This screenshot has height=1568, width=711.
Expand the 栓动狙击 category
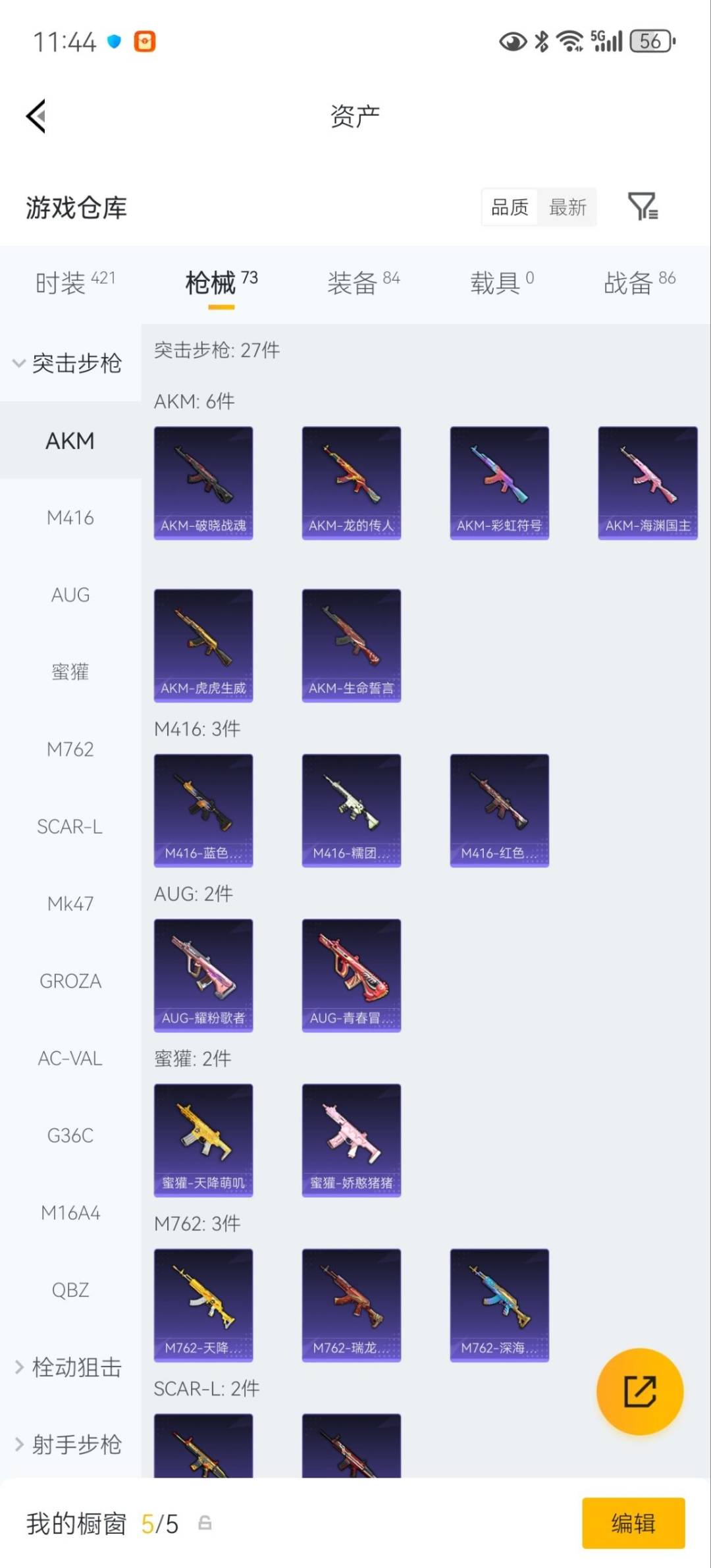coord(68,1367)
